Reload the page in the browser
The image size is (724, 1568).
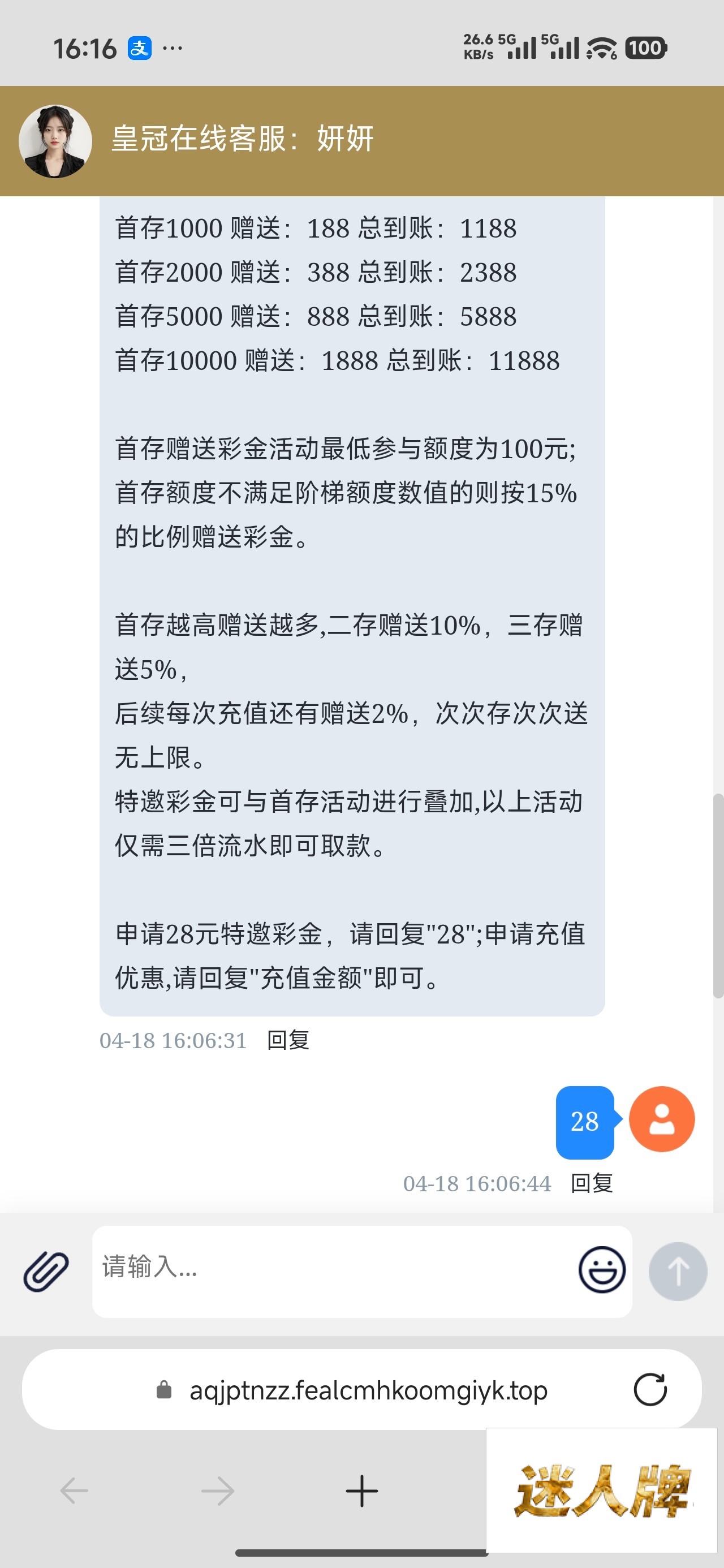[x=650, y=1390]
